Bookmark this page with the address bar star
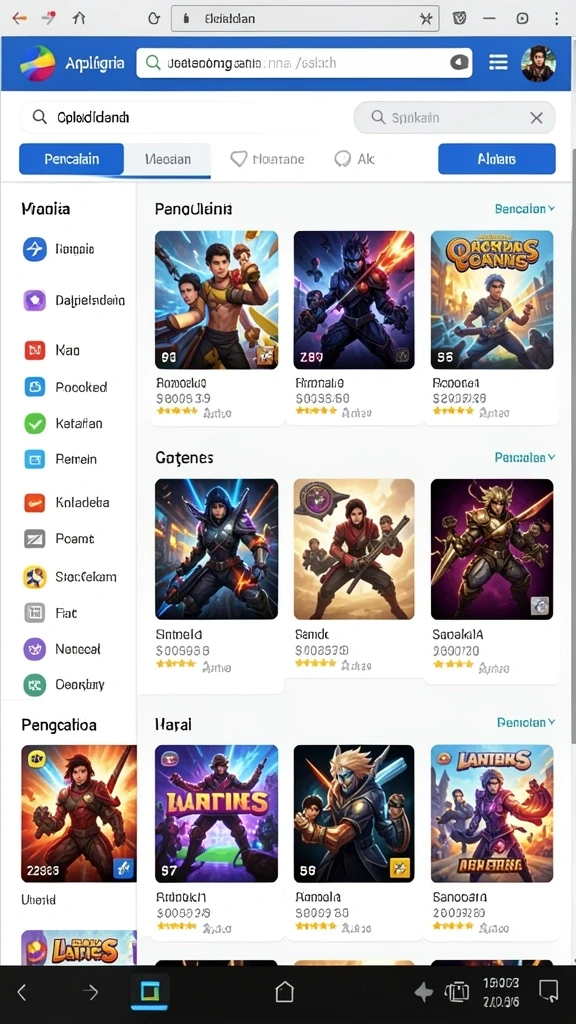Viewport: 576px width, 1024px height. tap(426, 19)
